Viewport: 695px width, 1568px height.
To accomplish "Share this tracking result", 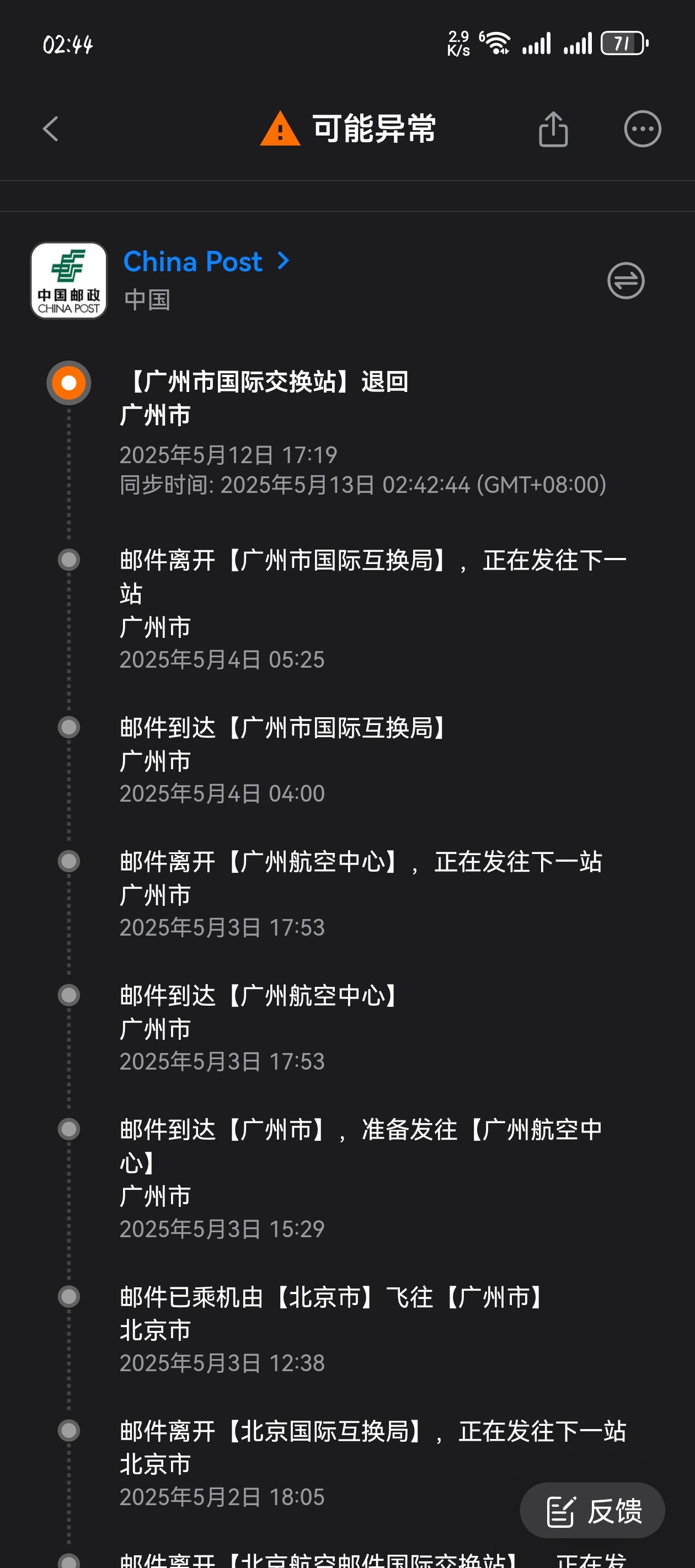I will (x=553, y=129).
